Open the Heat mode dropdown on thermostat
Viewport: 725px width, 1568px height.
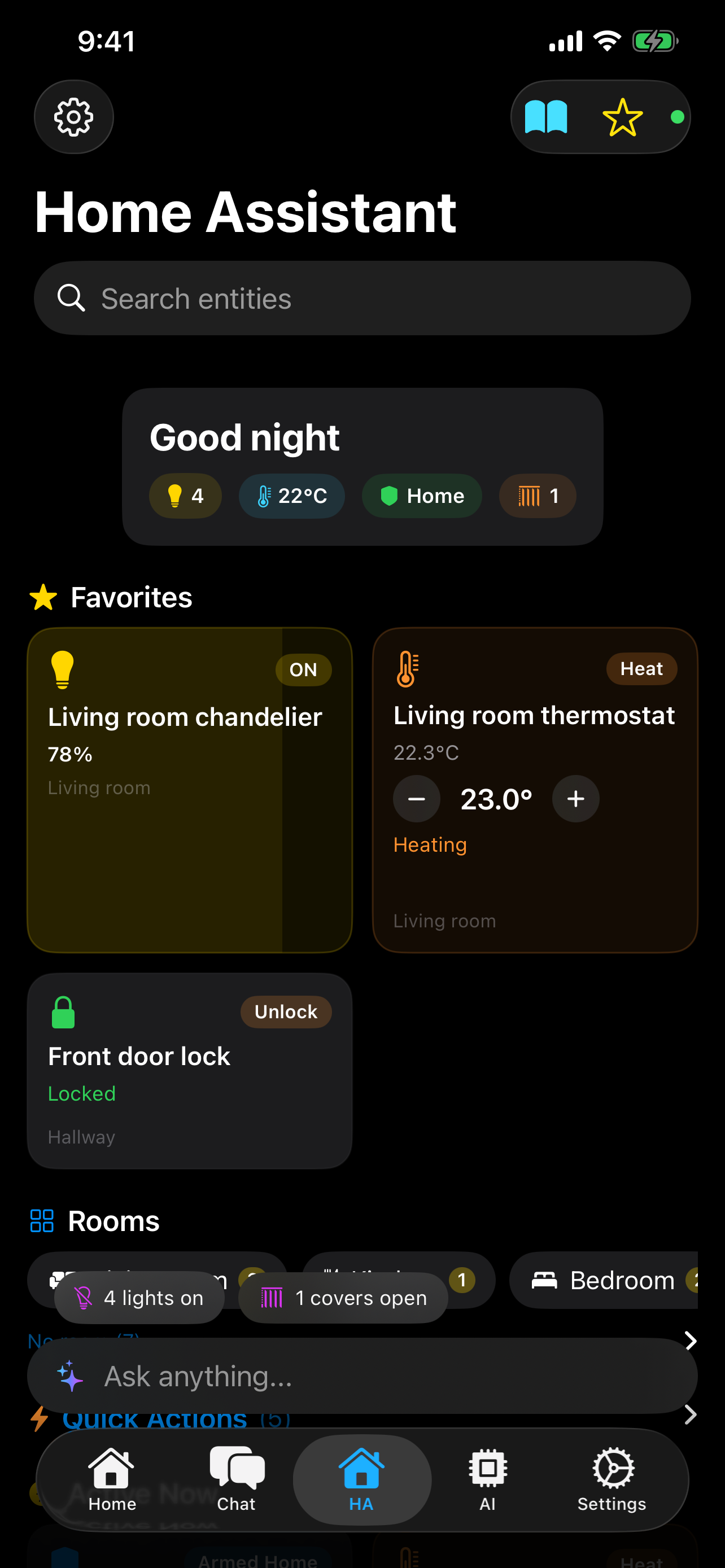pos(641,668)
